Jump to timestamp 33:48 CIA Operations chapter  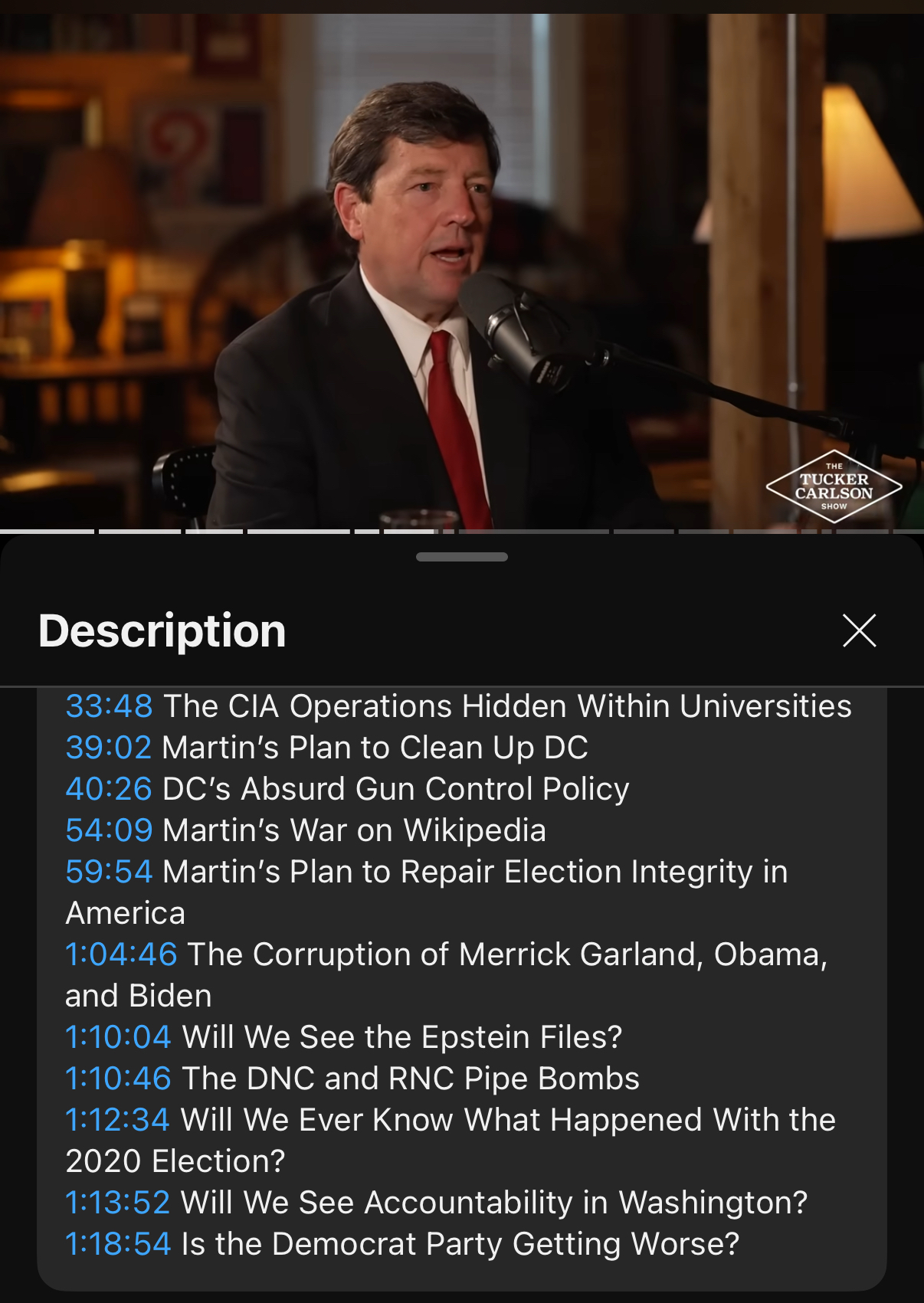pyautogui.click(x=109, y=706)
